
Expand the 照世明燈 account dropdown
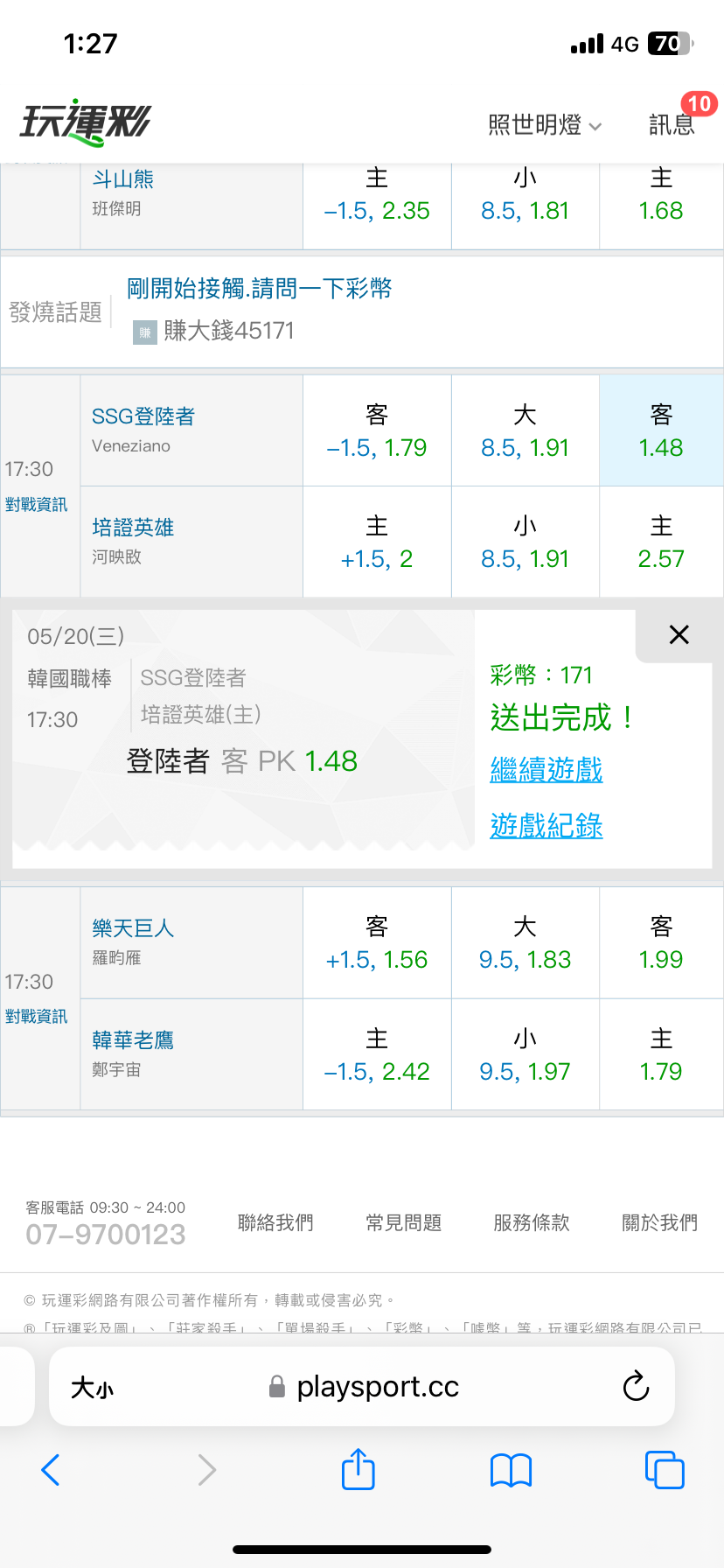[545, 125]
